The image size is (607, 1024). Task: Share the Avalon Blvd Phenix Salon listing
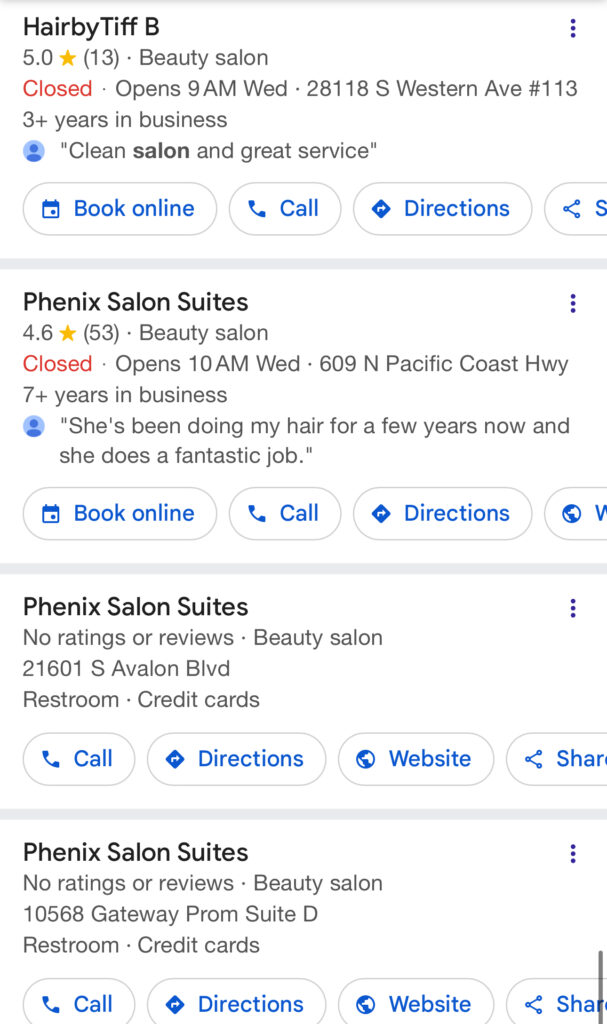557,759
